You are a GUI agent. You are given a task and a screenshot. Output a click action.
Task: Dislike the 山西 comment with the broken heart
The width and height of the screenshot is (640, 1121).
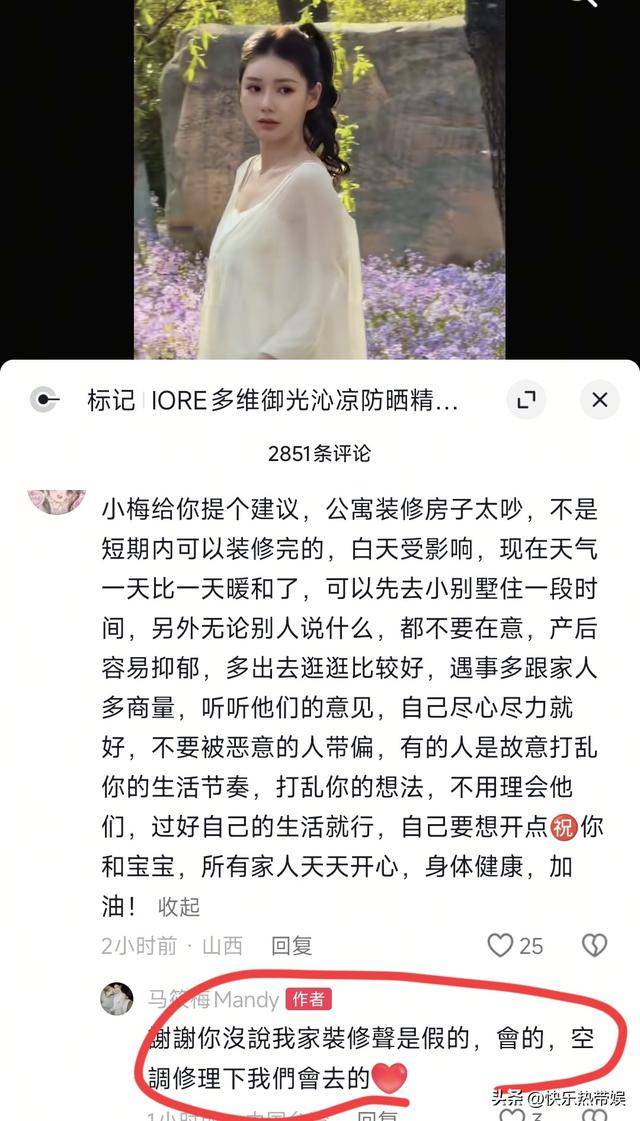pos(594,945)
